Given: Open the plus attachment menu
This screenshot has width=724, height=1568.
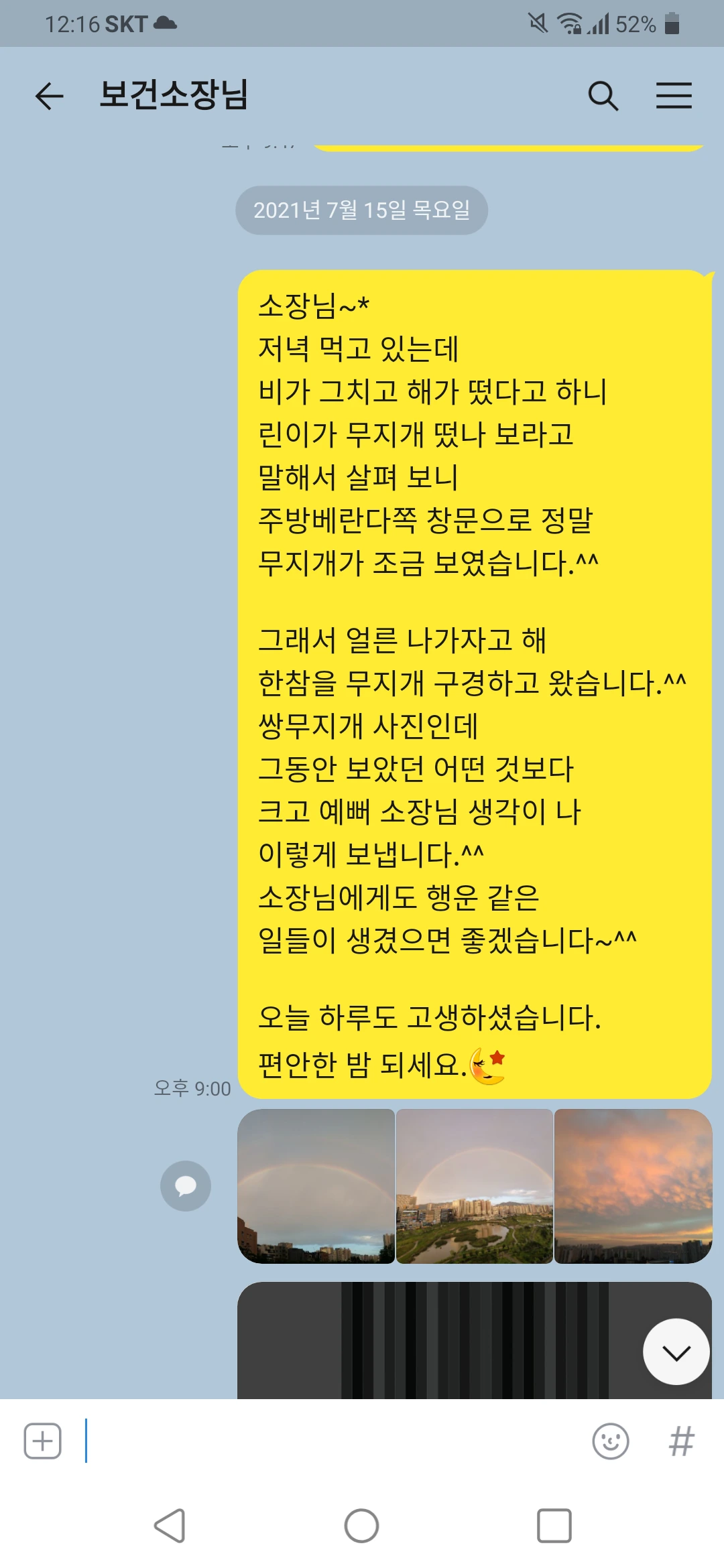Looking at the screenshot, I should pos(42,1441).
